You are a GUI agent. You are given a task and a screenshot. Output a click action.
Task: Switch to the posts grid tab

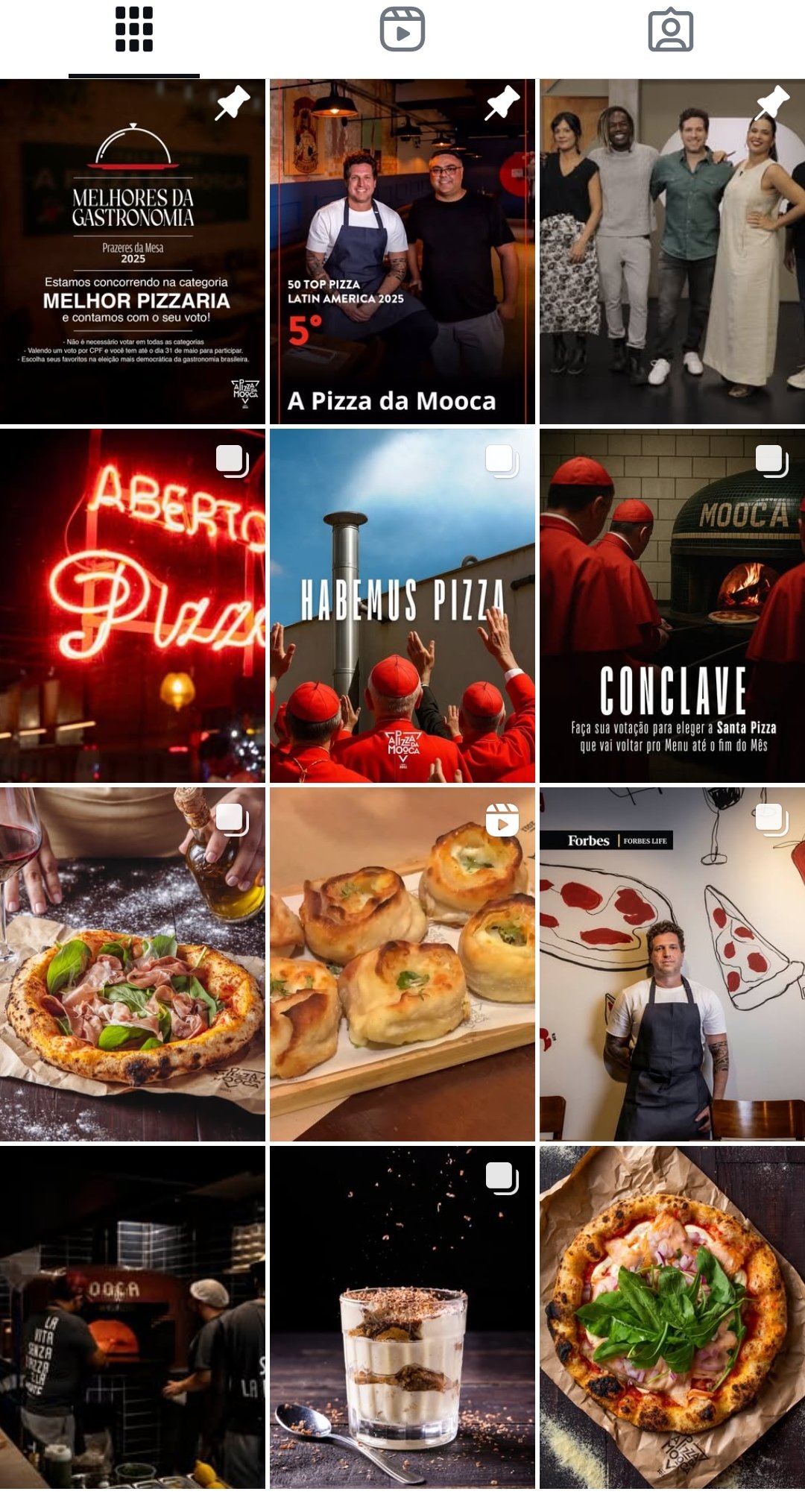(134, 30)
